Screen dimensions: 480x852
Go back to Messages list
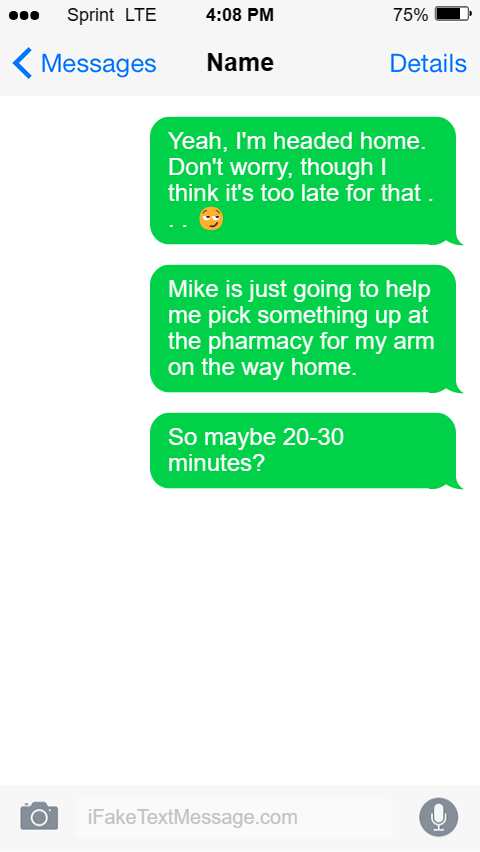(x=84, y=64)
